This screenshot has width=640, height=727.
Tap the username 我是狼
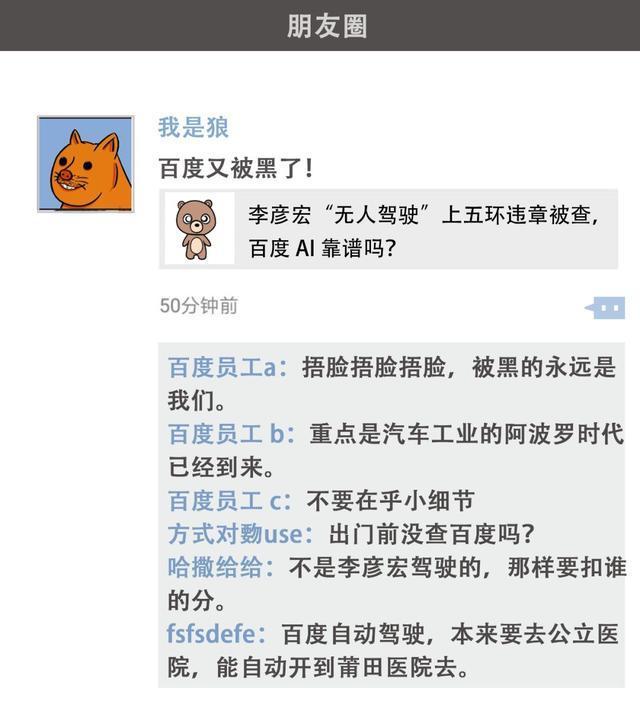coord(193,128)
